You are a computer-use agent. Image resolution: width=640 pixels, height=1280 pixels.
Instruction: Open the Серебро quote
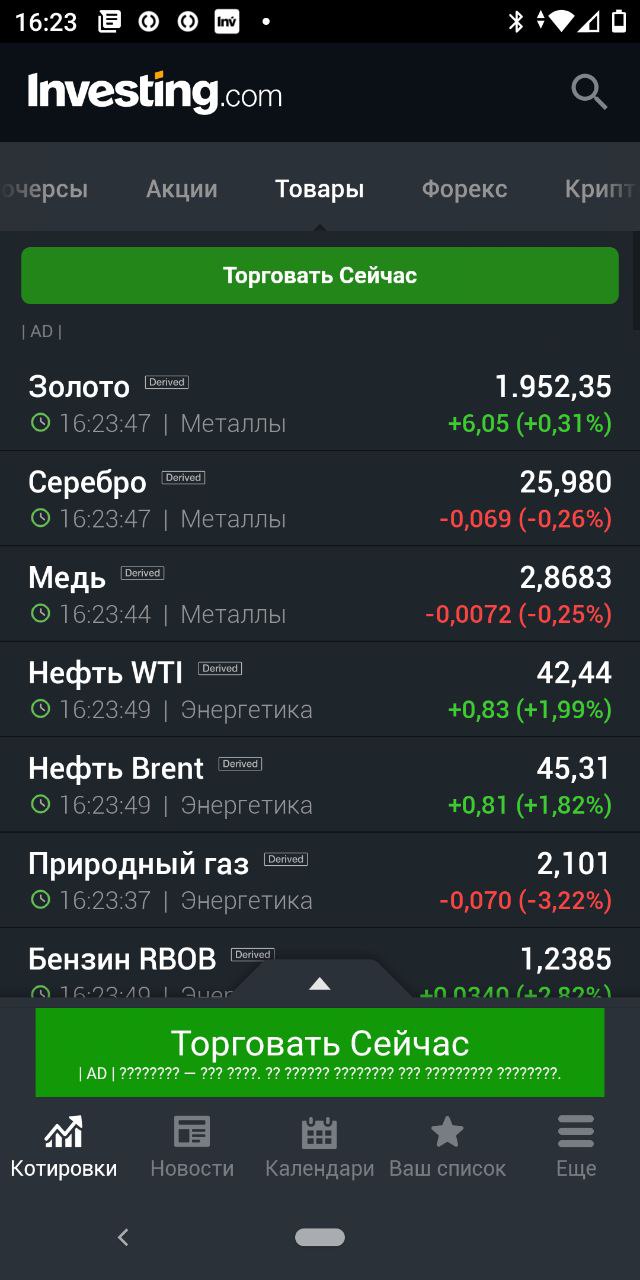320,498
